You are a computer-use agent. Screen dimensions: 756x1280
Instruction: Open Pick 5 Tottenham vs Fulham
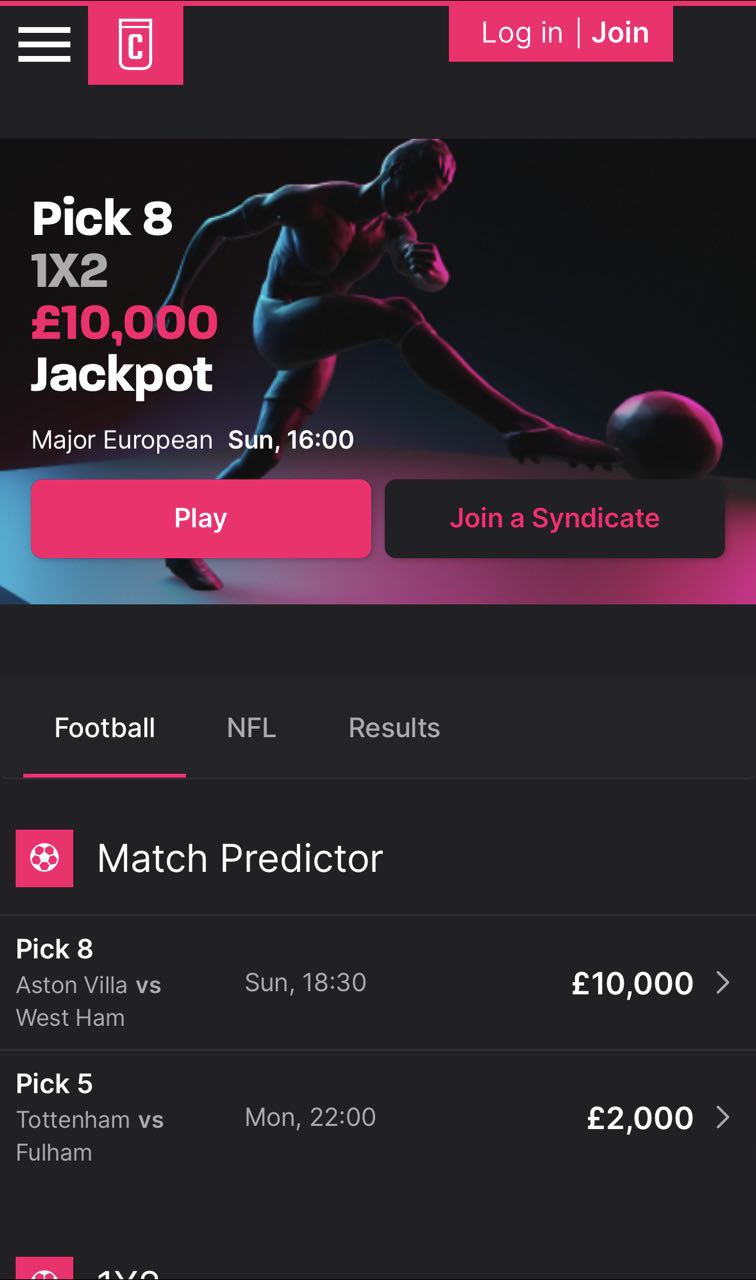coord(378,1117)
